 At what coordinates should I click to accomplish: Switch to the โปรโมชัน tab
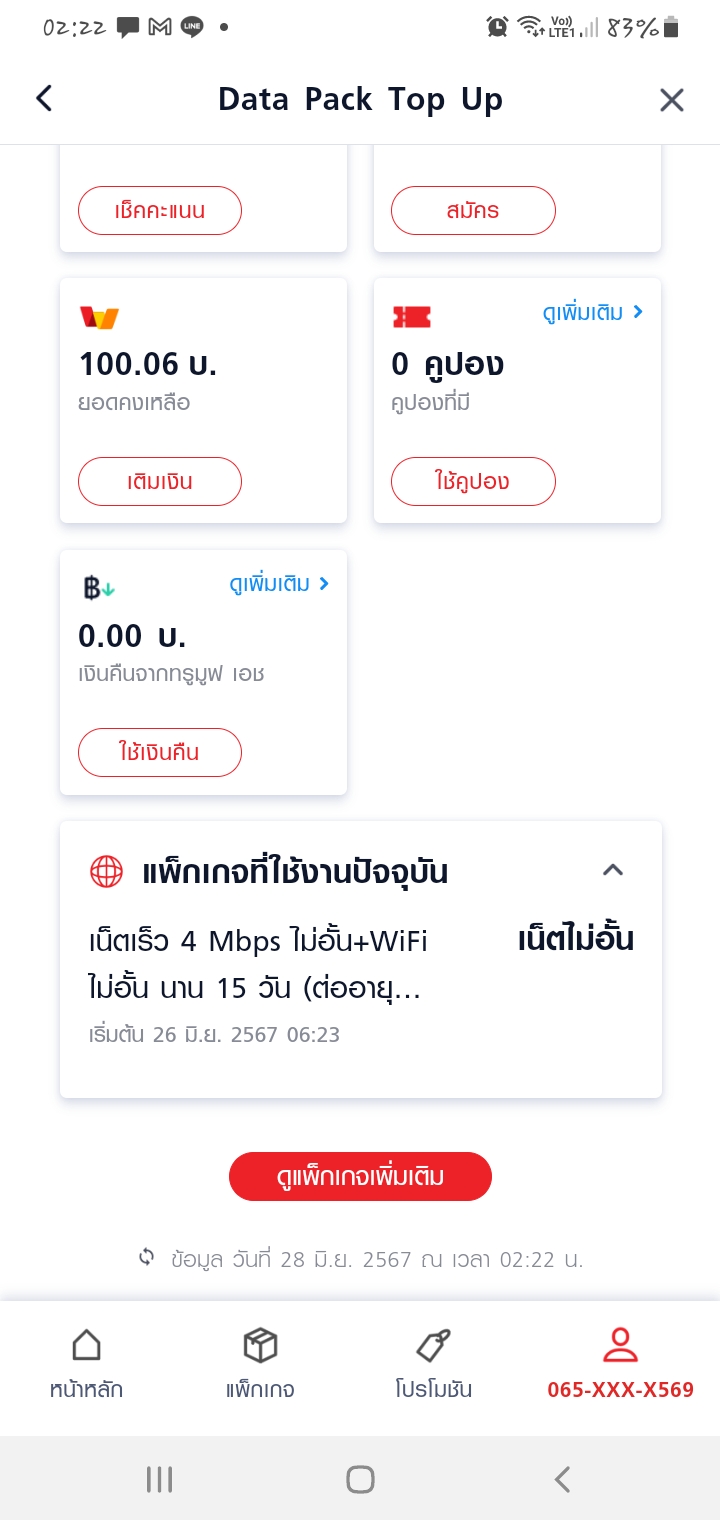tap(433, 1364)
